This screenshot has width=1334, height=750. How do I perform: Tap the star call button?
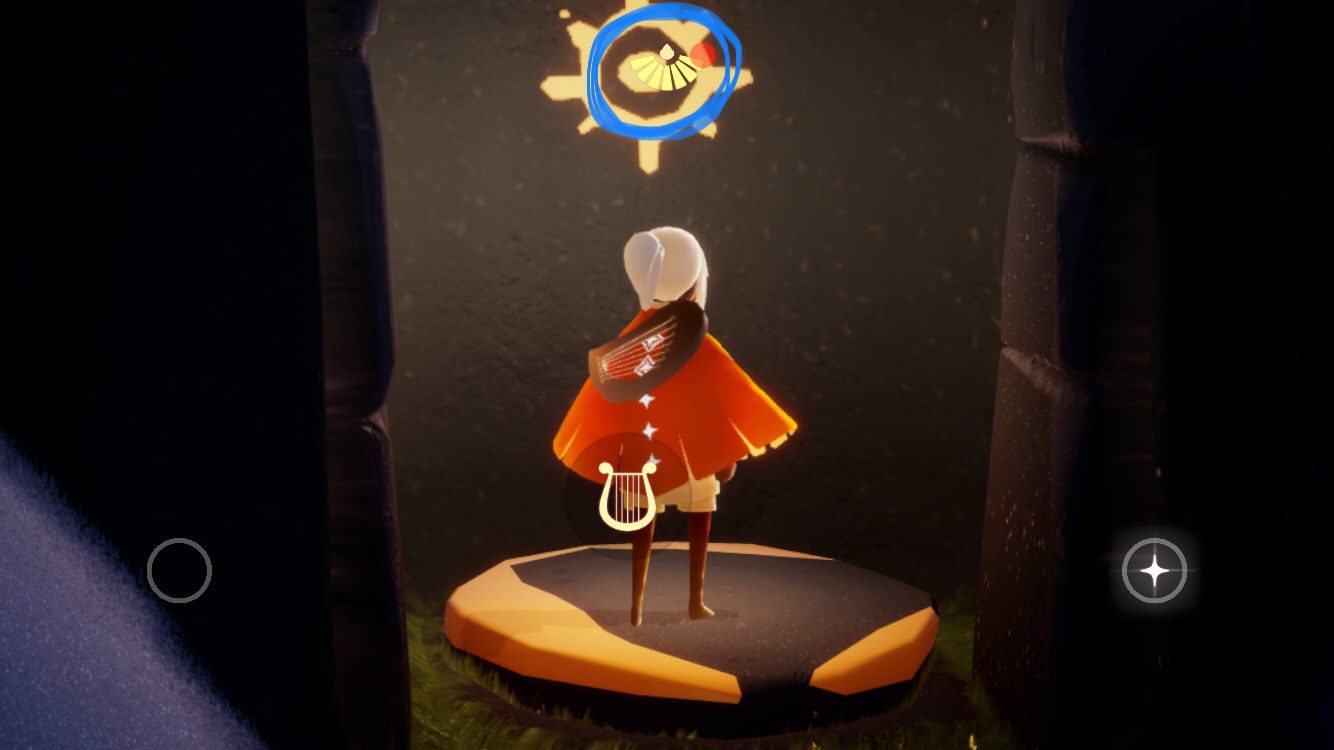pyautogui.click(x=1154, y=571)
